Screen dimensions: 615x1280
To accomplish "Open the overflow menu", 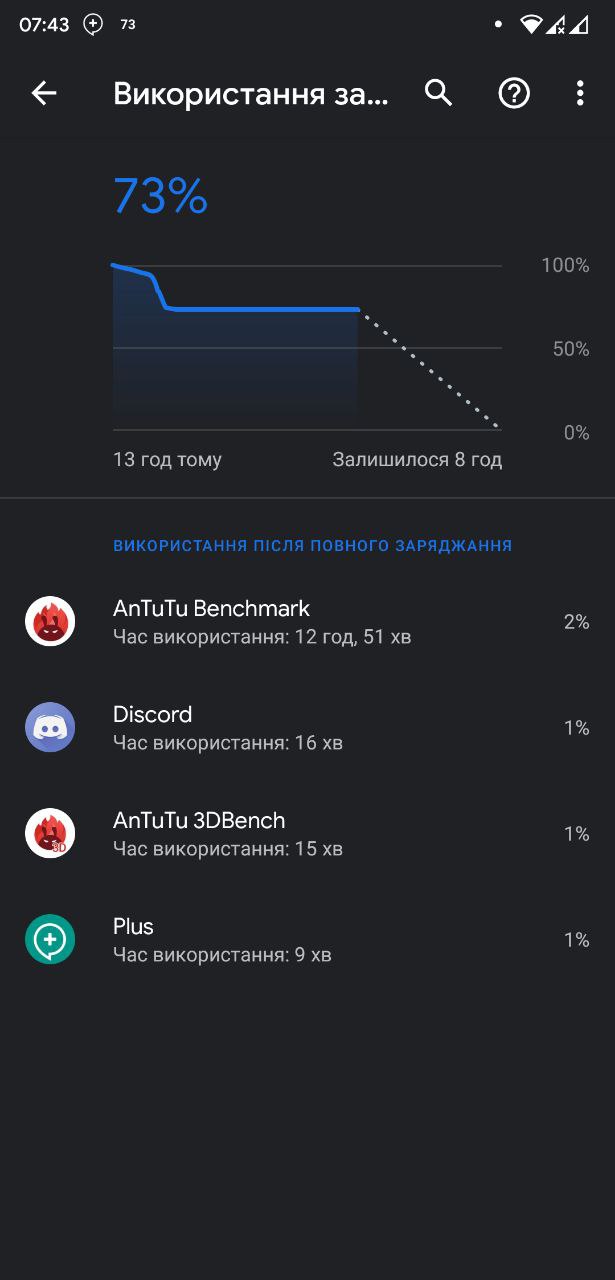I will click(580, 93).
